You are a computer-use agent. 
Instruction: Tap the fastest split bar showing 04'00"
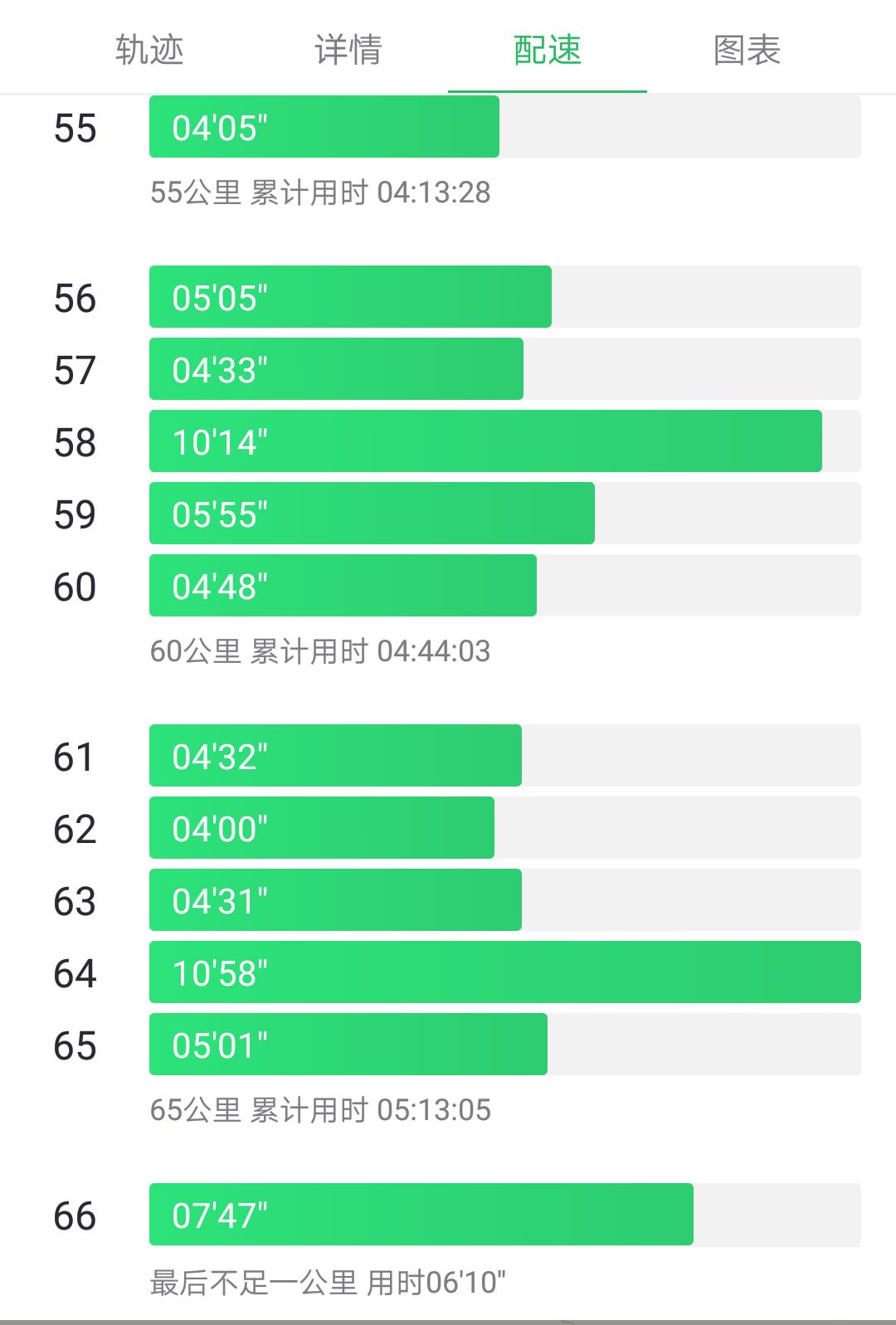[x=320, y=828]
